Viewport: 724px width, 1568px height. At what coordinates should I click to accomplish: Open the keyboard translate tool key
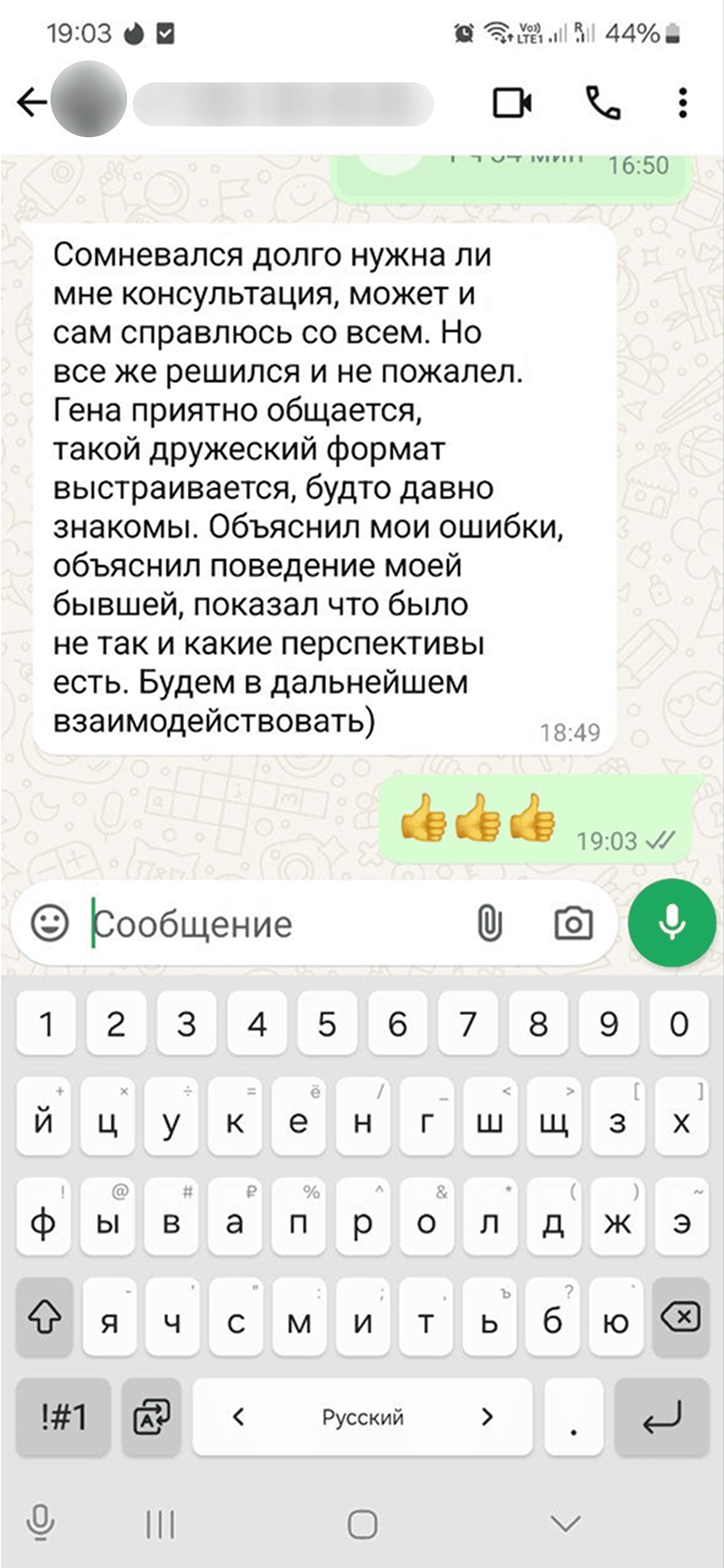(152, 1418)
